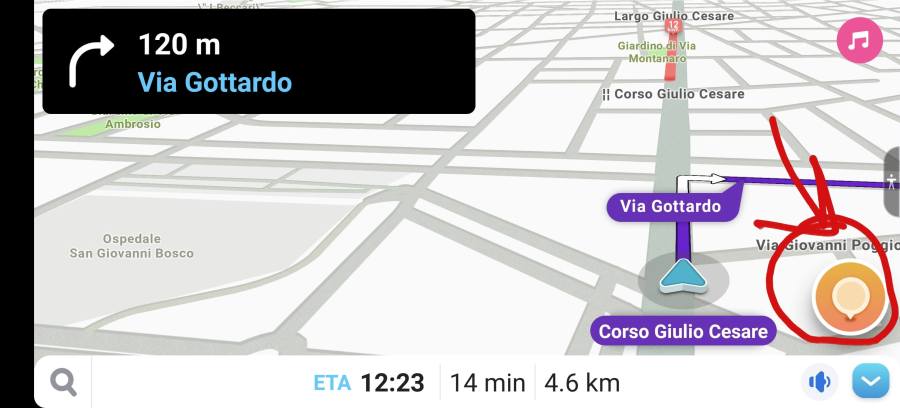The height and width of the screenshot is (408, 900).
Task: Open search with the magnifier icon
Action: click(64, 382)
